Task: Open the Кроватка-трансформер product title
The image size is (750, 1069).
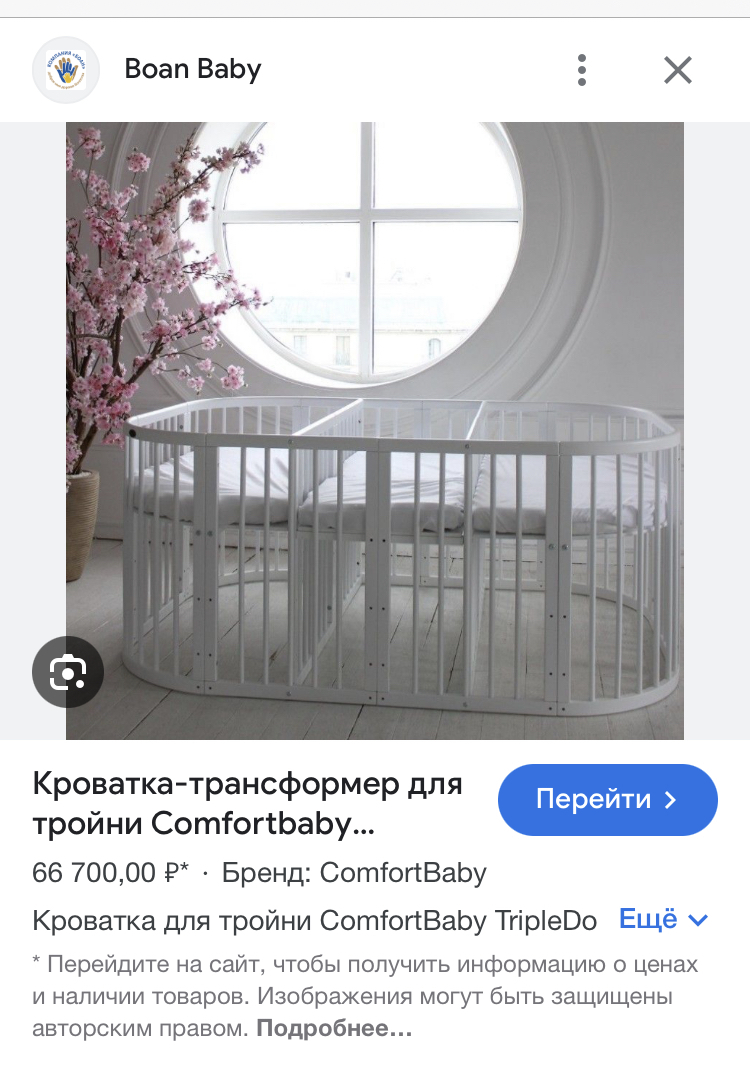Action: pos(248,803)
